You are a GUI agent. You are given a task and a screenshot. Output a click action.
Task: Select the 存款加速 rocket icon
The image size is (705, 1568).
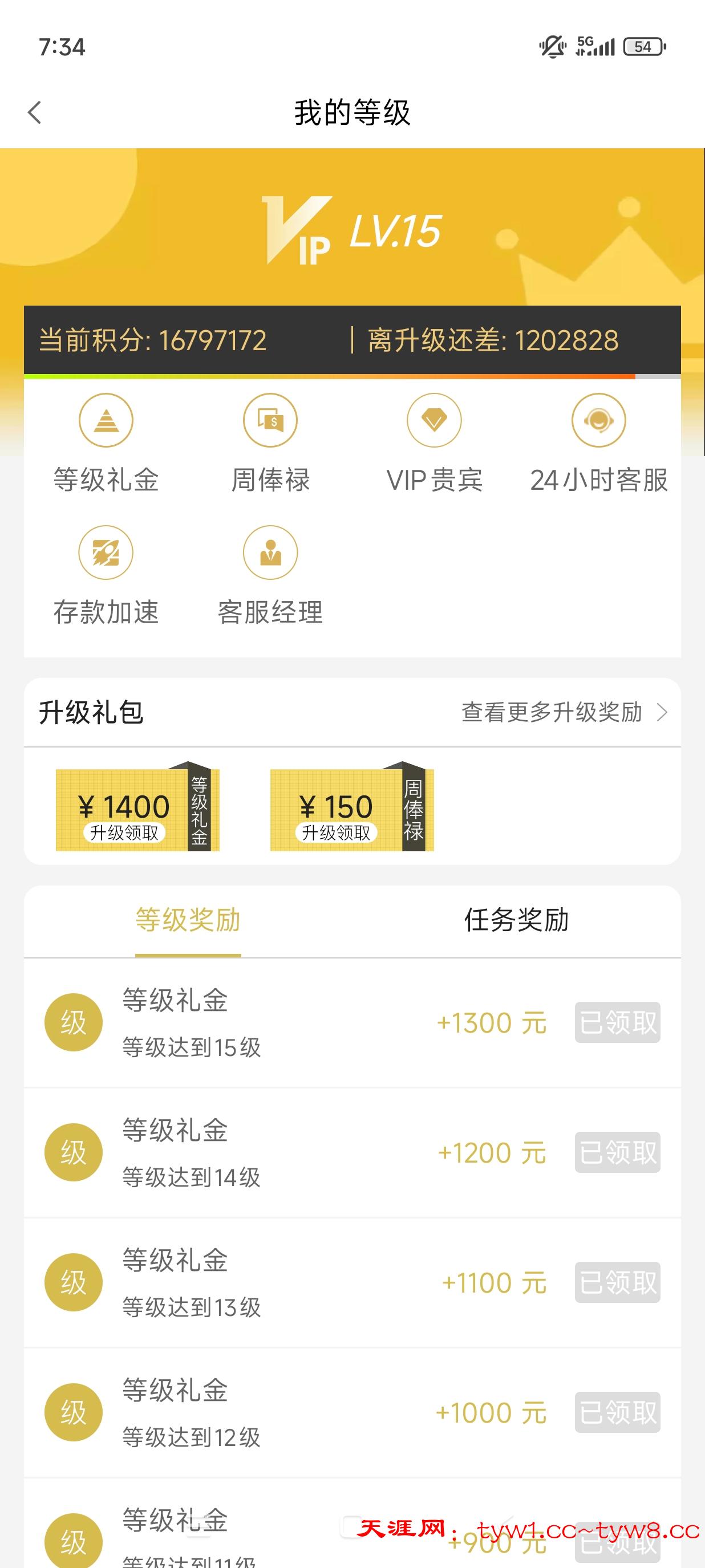pyautogui.click(x=105, y=552)
